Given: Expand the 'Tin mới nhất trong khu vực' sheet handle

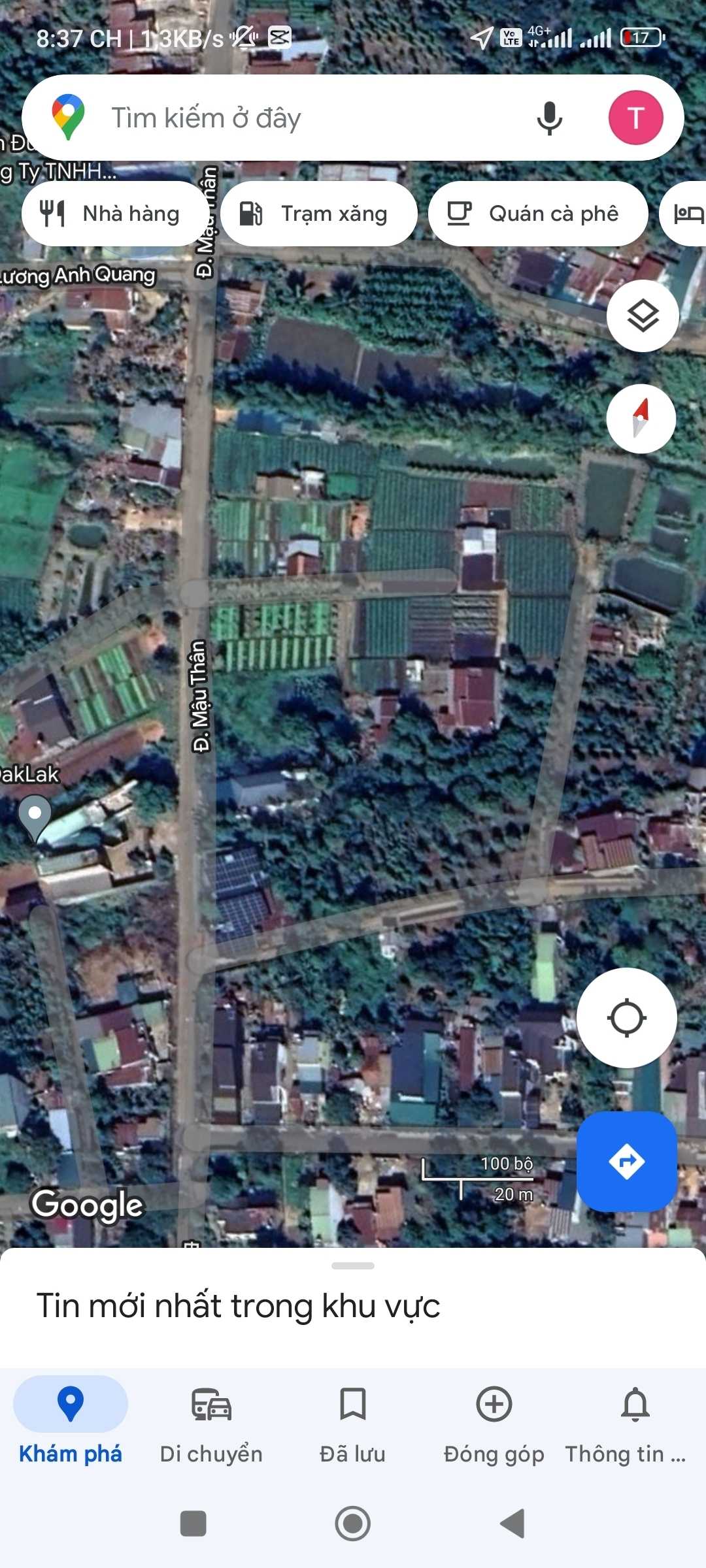Looking at the screenshot, I should click(353, 1266).
